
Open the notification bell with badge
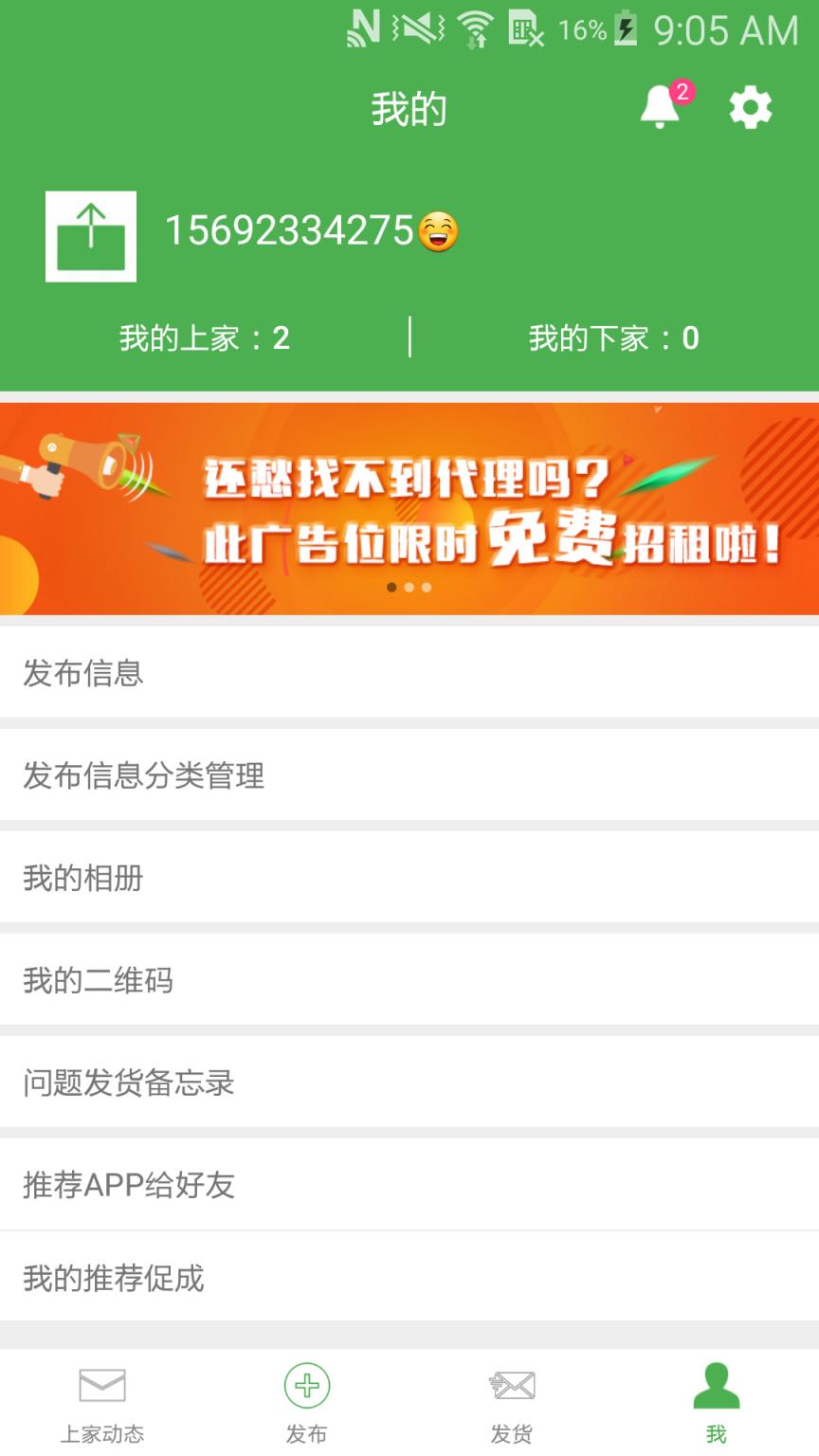point(661,106)
